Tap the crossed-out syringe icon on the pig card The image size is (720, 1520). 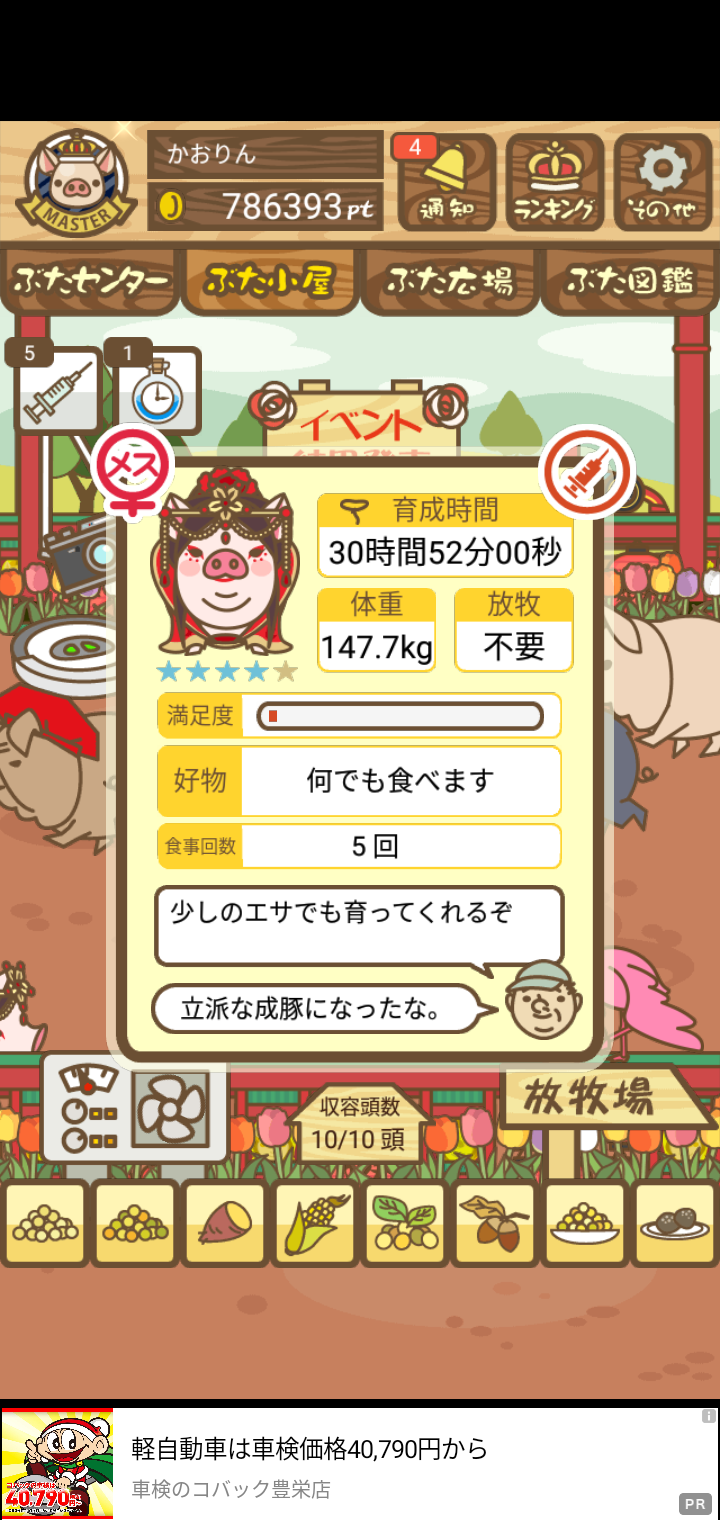pos(587,472)
